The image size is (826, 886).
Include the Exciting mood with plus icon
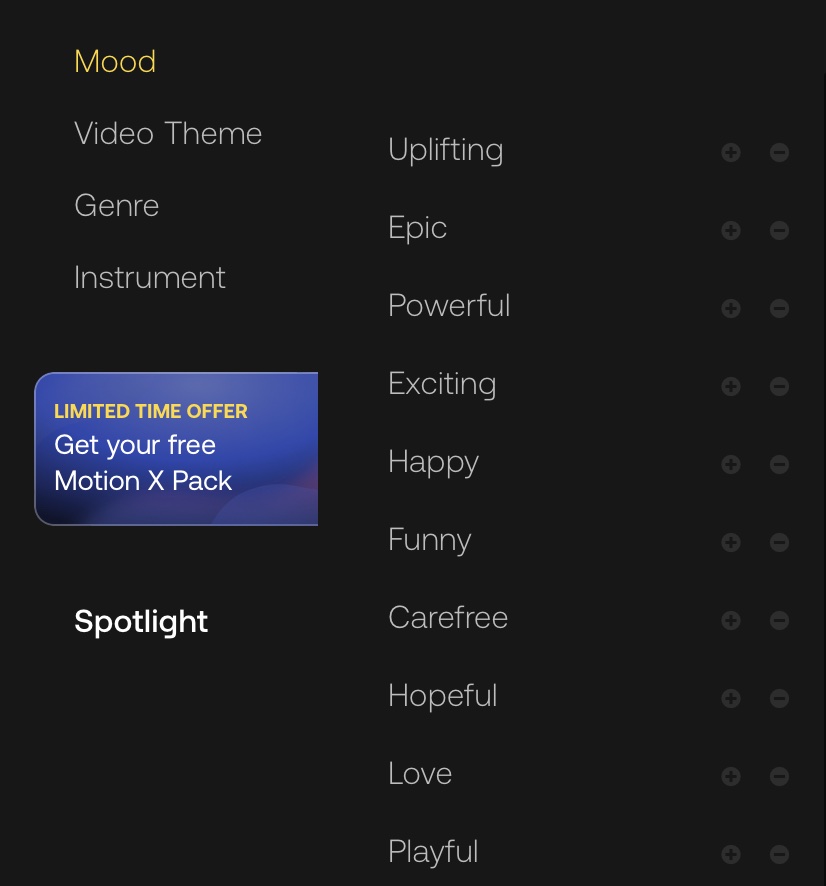click(x=731, y=387)
